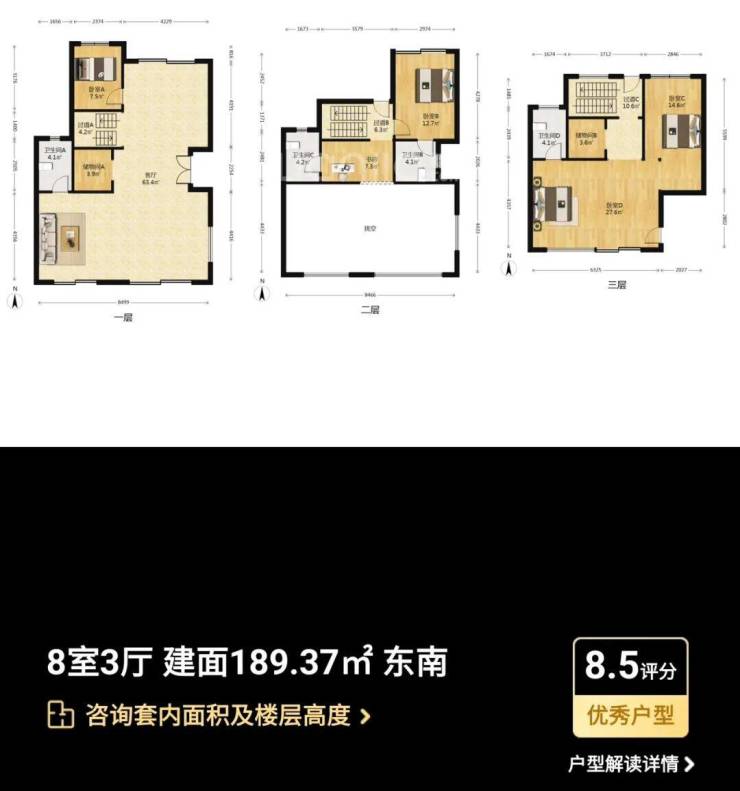Open 咨询套内面积及楼层高度 inquiry link
Viewport: 740px width, 791px height.
coord(210,716)
